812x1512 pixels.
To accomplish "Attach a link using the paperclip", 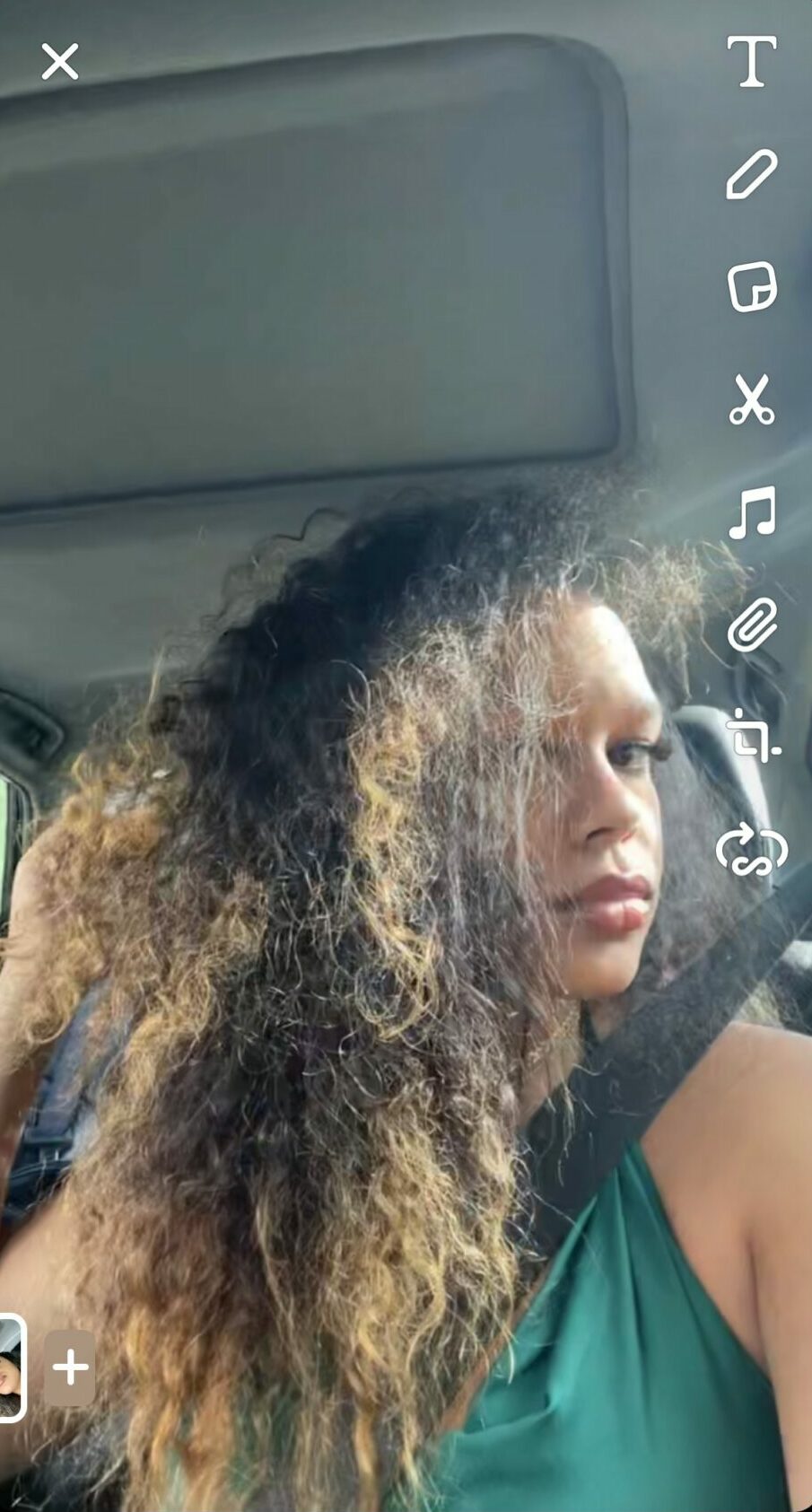I will pos(751,625).
